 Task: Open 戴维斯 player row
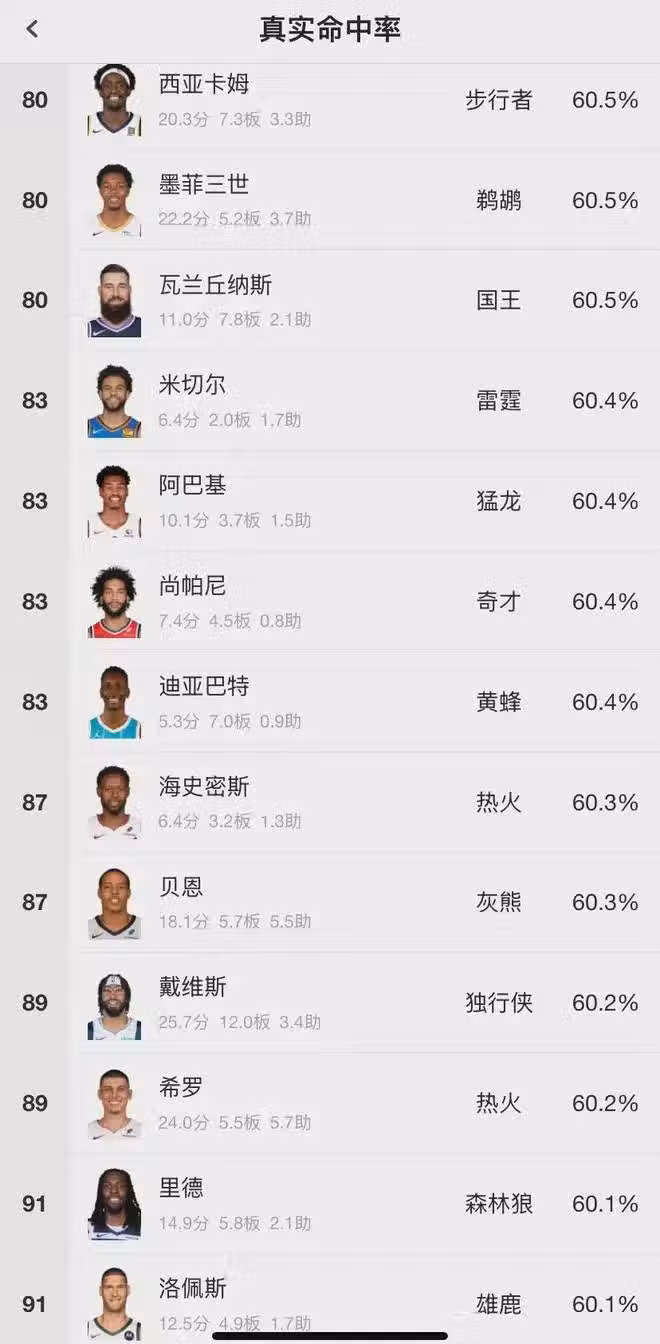tap(330, 1003)
